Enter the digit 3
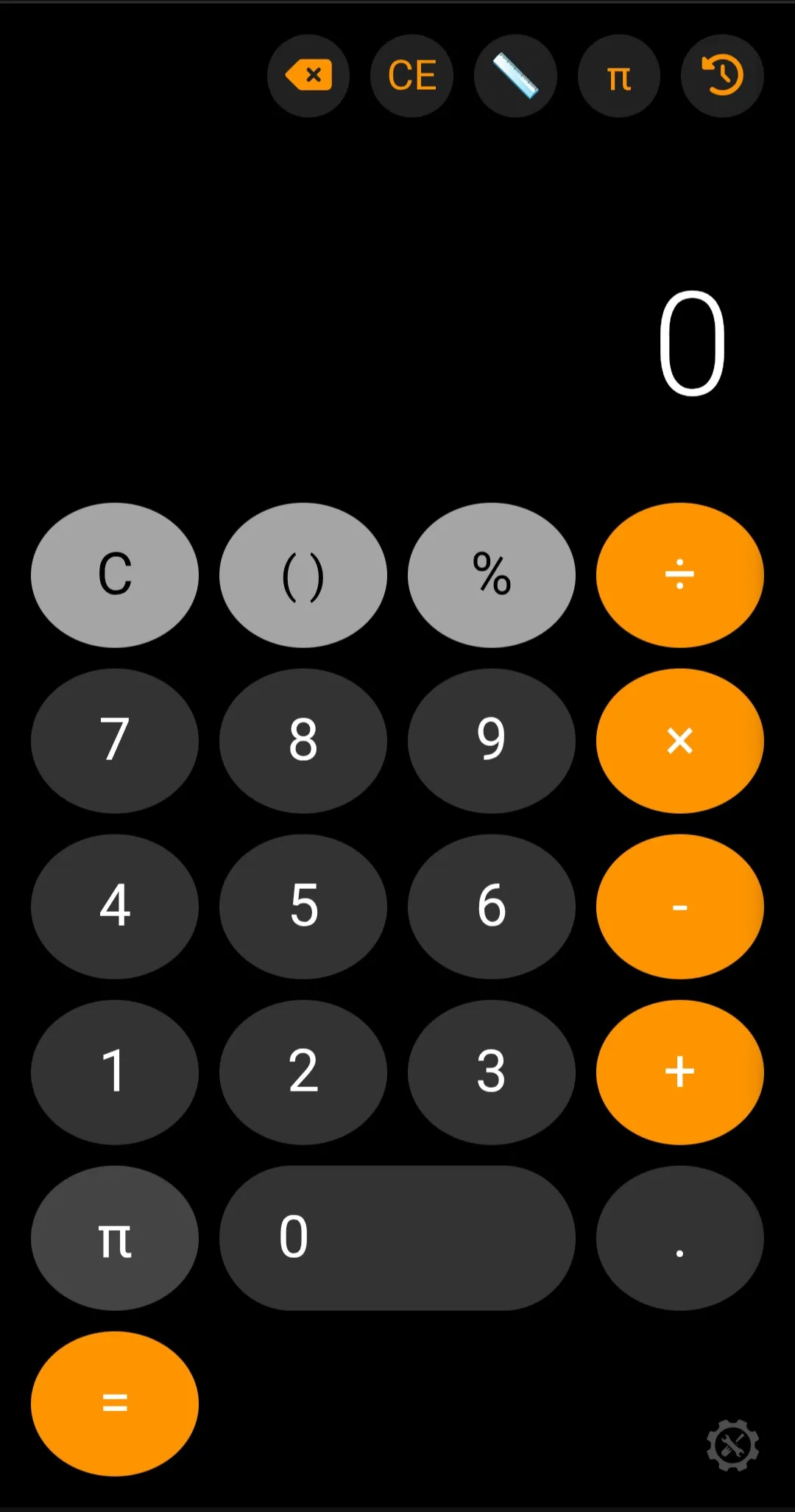The image size is (795, 1512). (x=492, y=1072)
